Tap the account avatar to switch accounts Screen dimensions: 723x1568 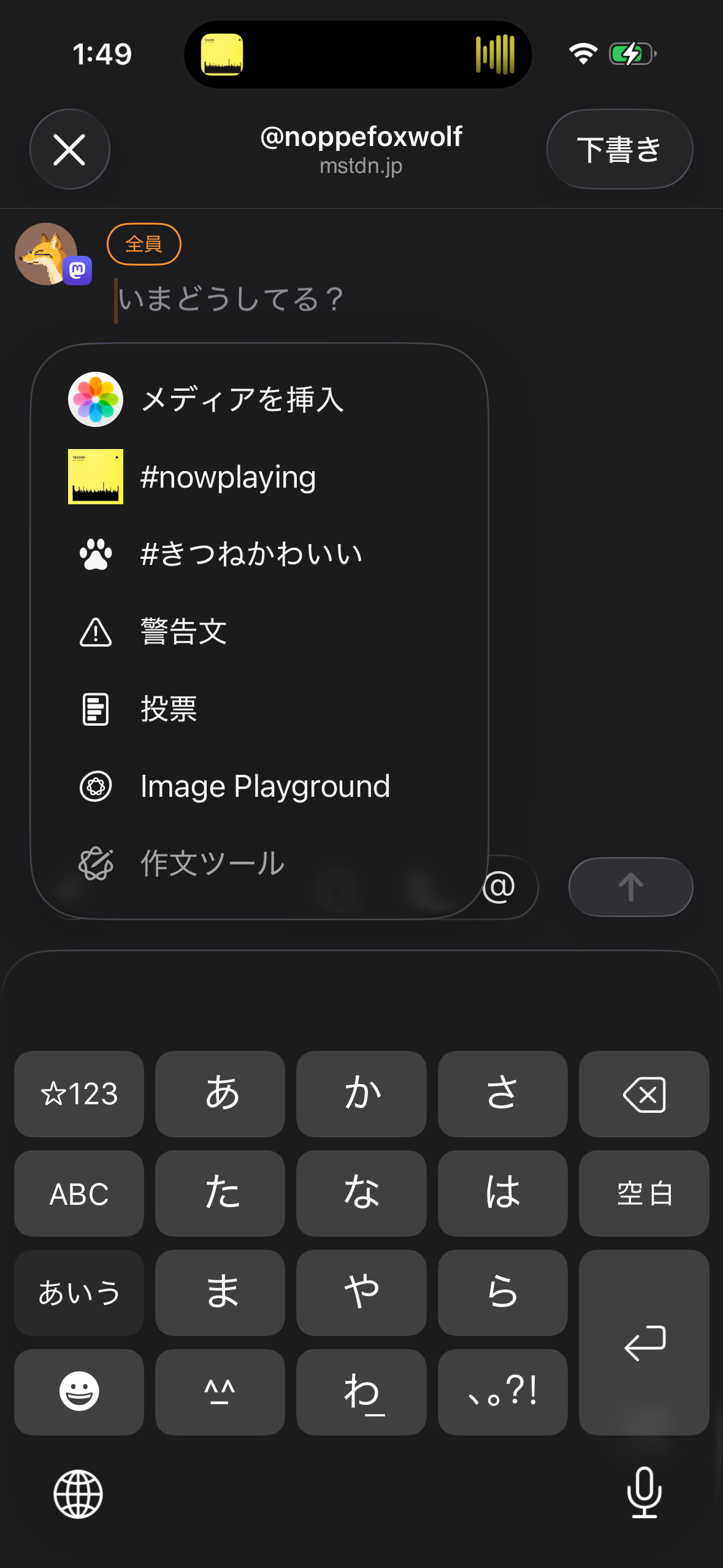tap(47, 253)
